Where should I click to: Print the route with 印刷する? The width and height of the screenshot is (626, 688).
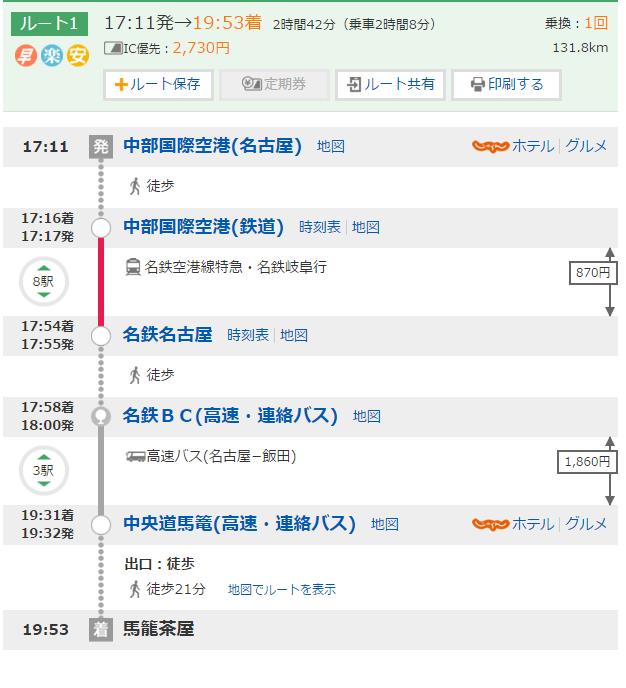506,85
